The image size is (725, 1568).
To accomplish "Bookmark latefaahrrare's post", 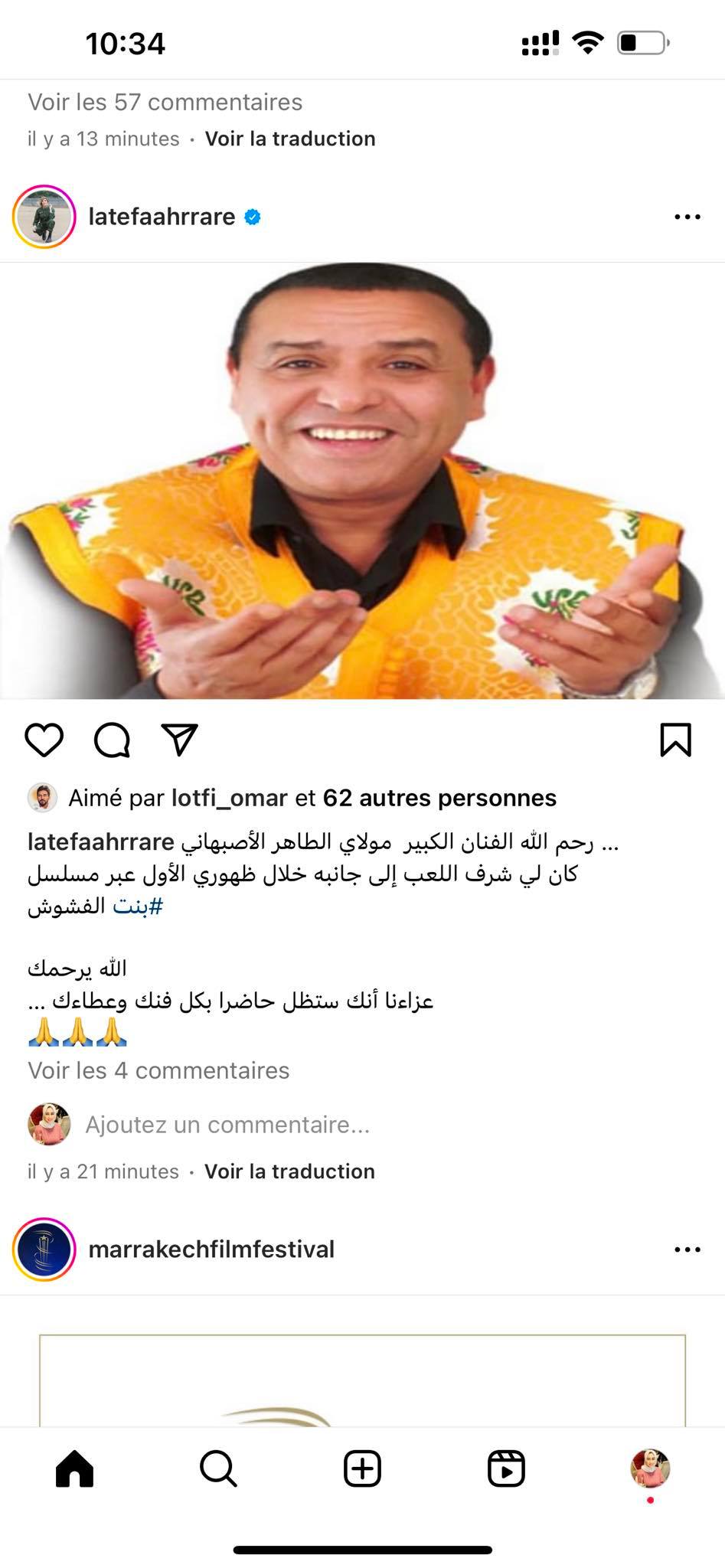I will click(x=675, y=740).
